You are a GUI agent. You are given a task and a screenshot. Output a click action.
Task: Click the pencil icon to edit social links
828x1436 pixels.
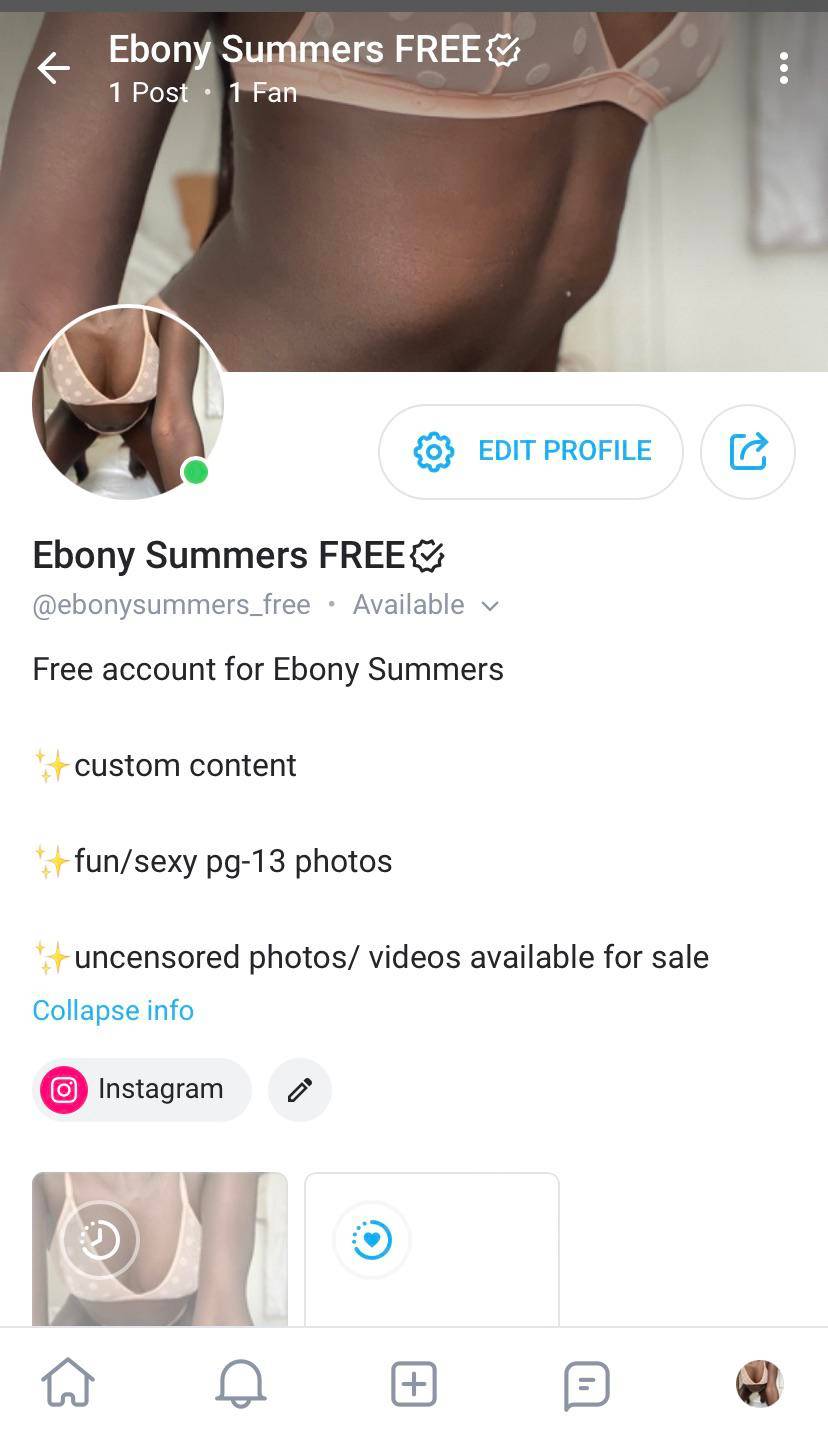tap(299, 1089)
